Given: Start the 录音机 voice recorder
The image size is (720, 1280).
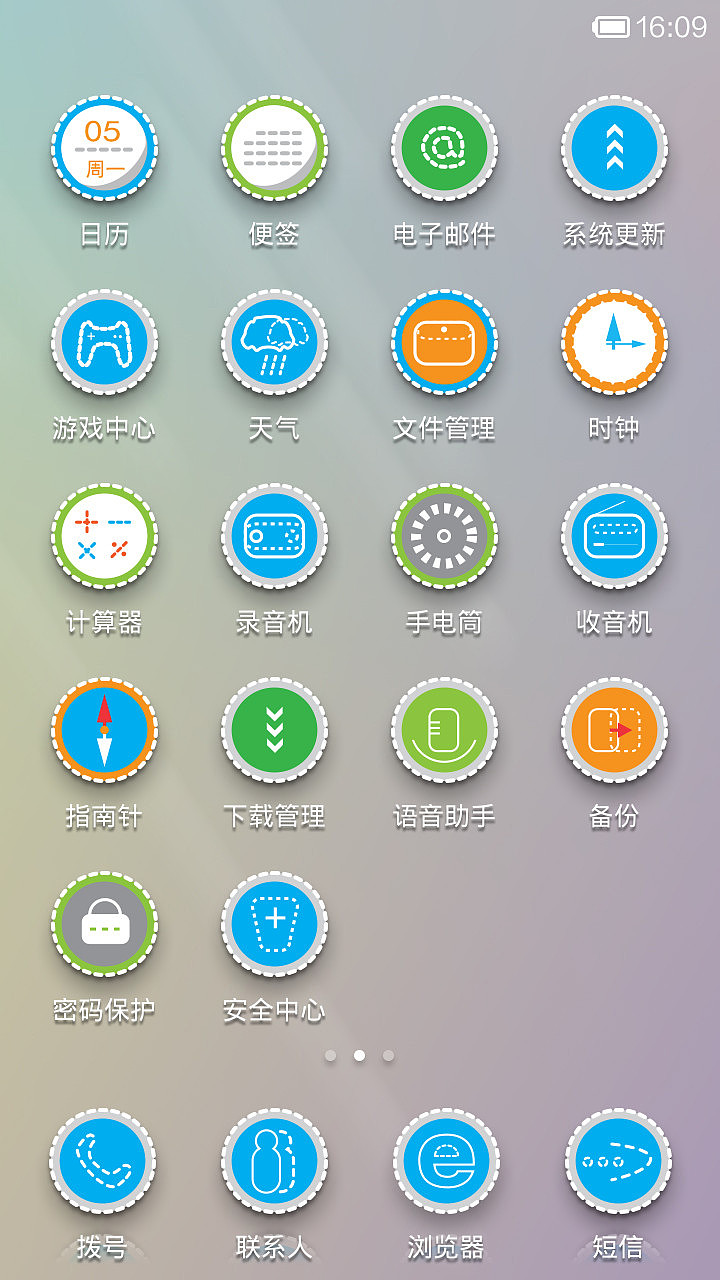Looking at the screenshot, I should [274, 536].
